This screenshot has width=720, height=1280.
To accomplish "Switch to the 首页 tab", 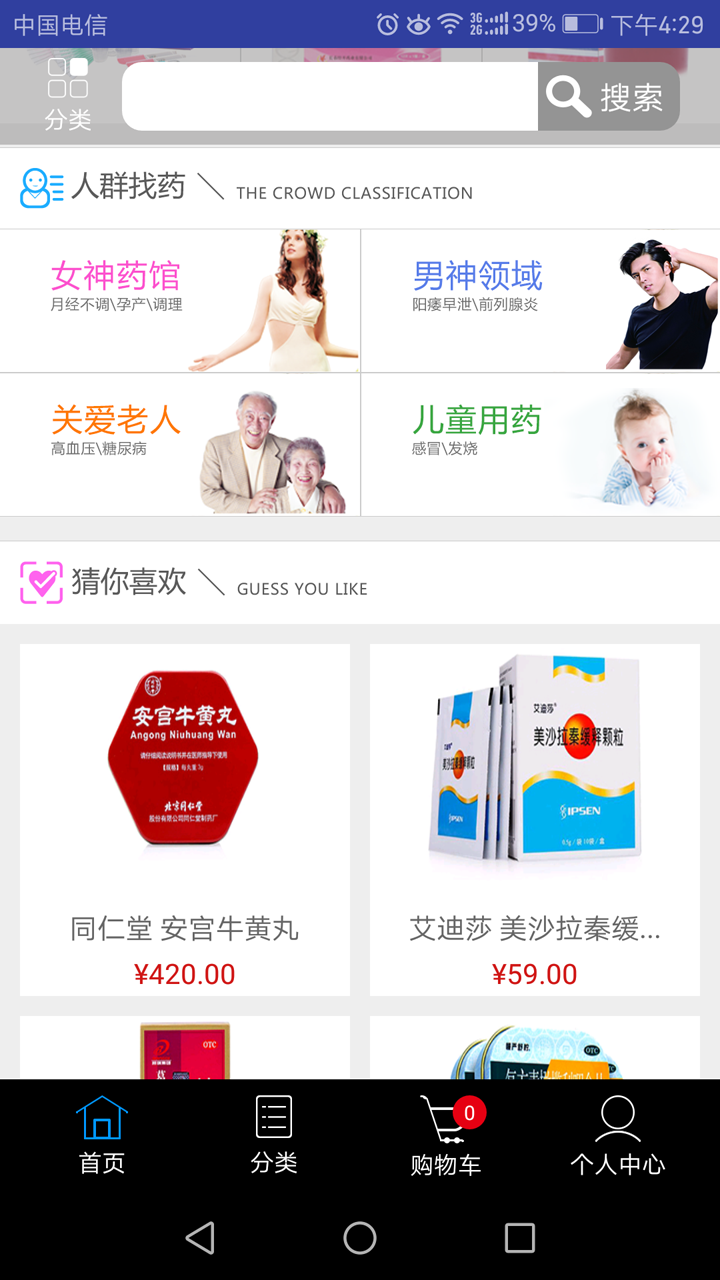I will coord(102,1135).
